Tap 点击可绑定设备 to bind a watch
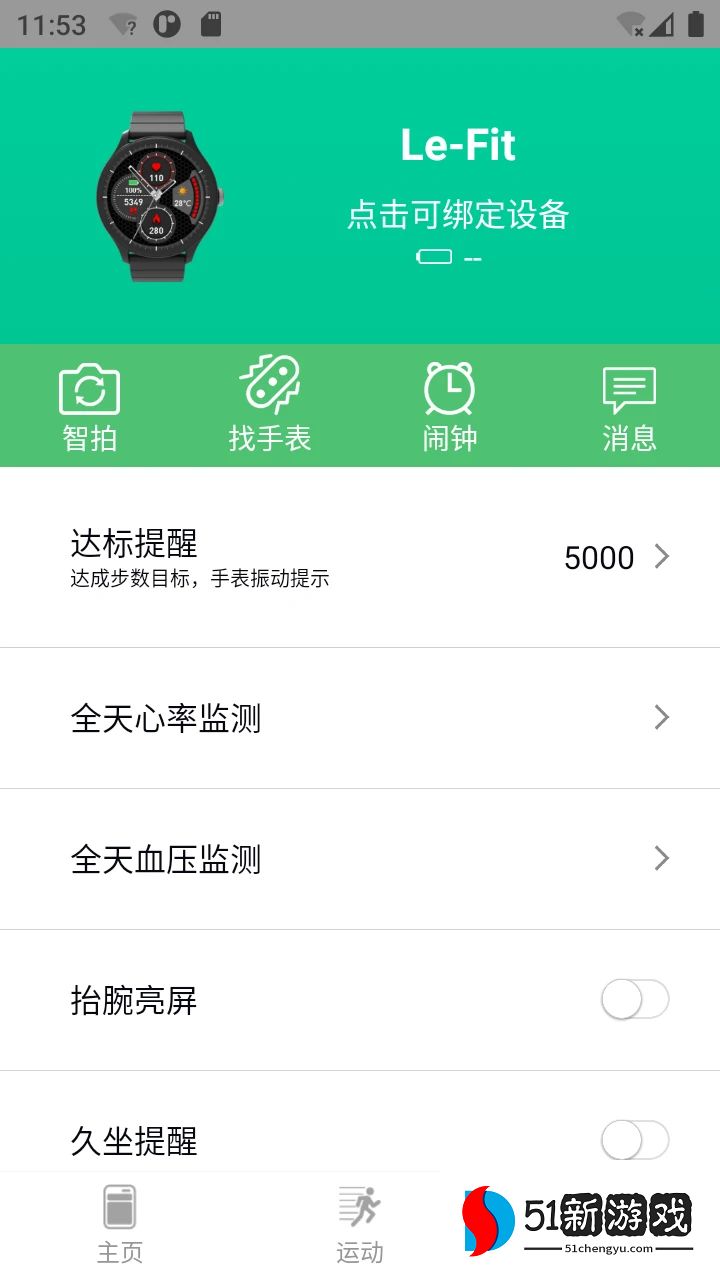 pyautogui.click(x=458, y=215)
